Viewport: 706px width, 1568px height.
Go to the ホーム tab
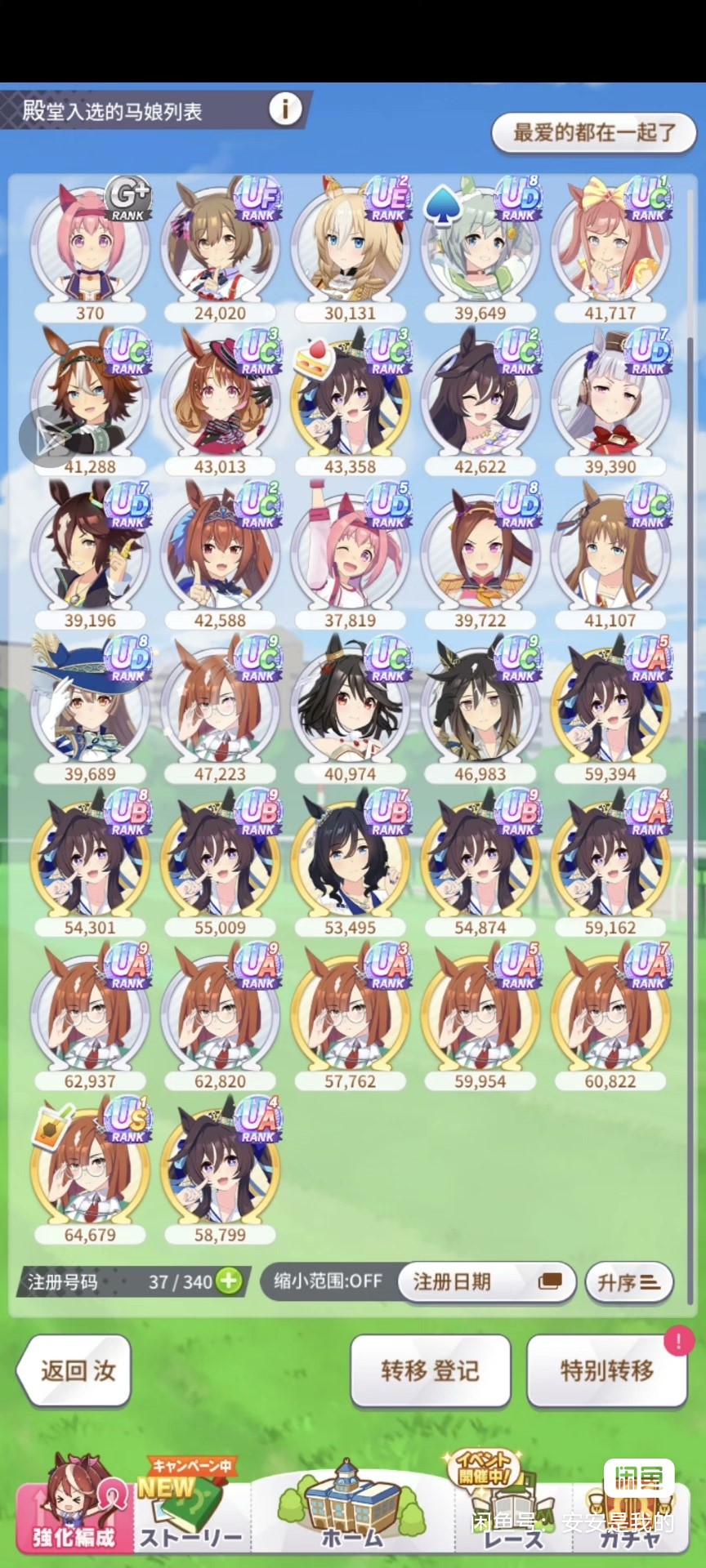pos(351,1511)
